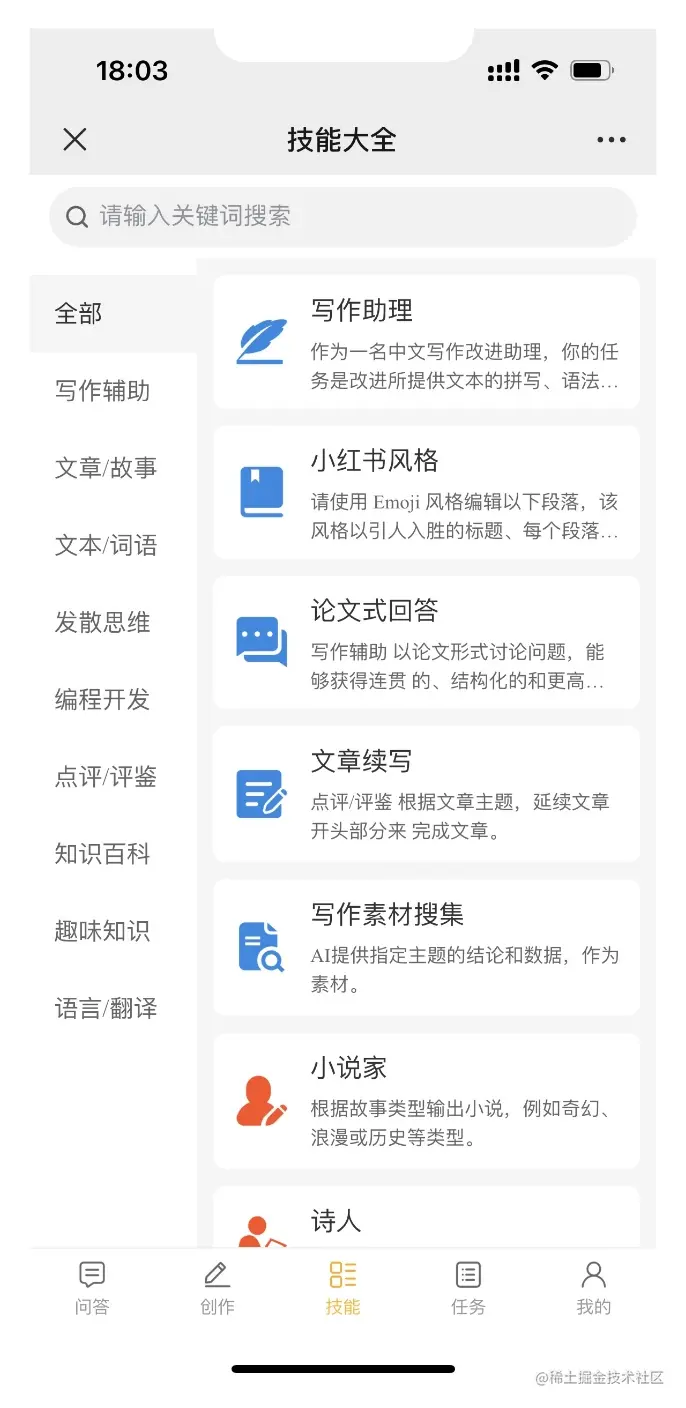Select the 语言/翻译 category
The height and width of the screenshot is (1408, 686).
pyautogui.click(x=106, y=1008)
